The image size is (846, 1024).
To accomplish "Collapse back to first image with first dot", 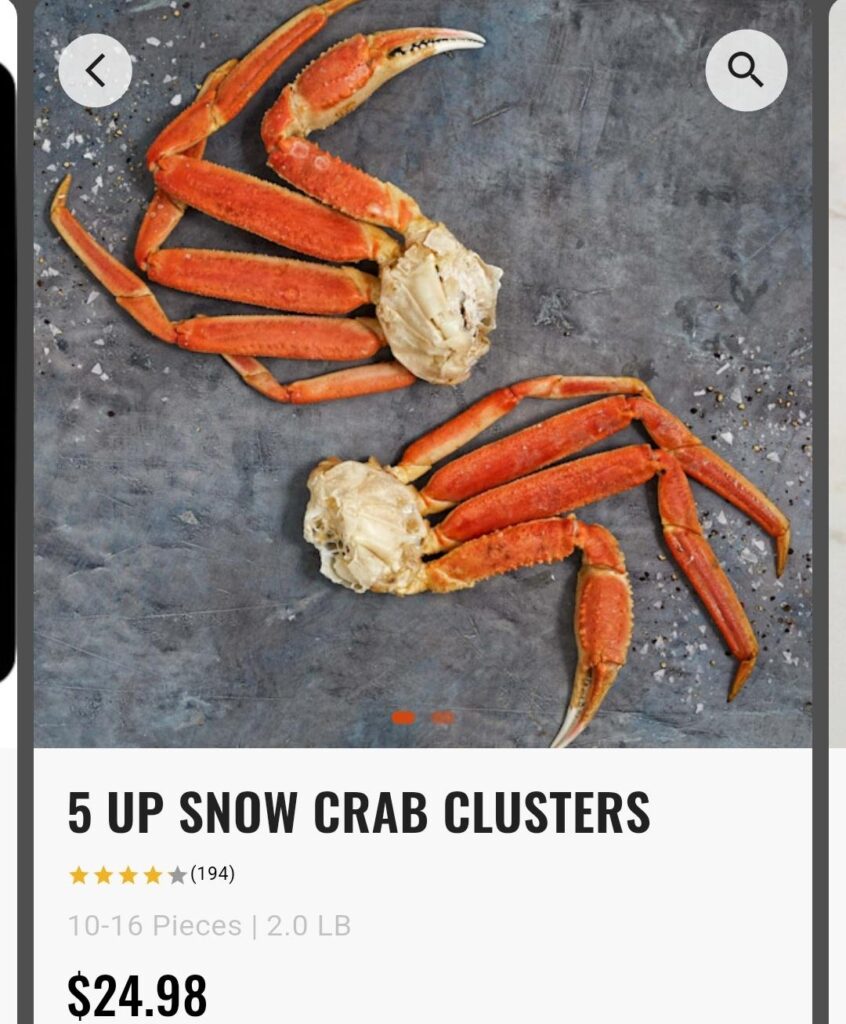I will tap(404, 718).
